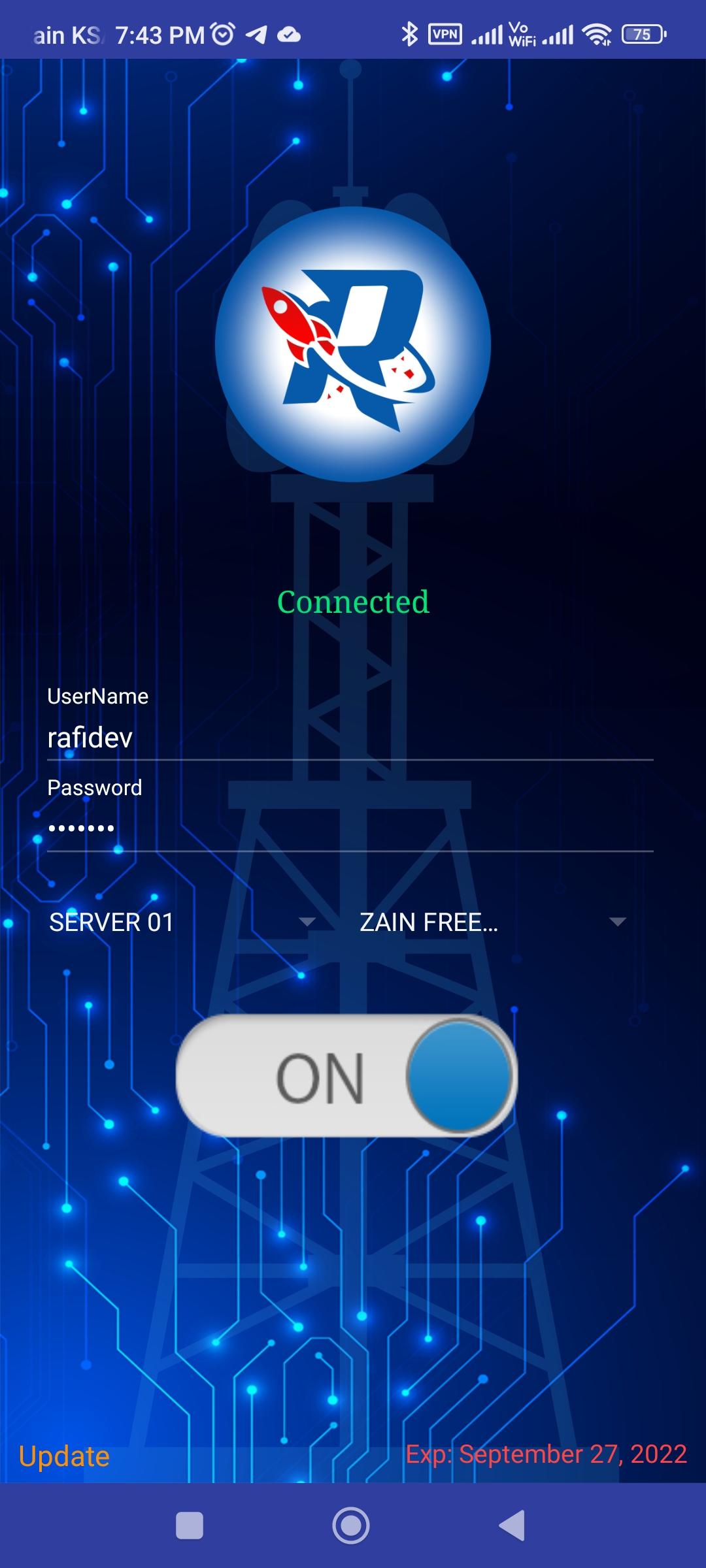The width and height of the screenshot is (706, 1568).
Task: Tap the Update link
Action: [64, 1456]
